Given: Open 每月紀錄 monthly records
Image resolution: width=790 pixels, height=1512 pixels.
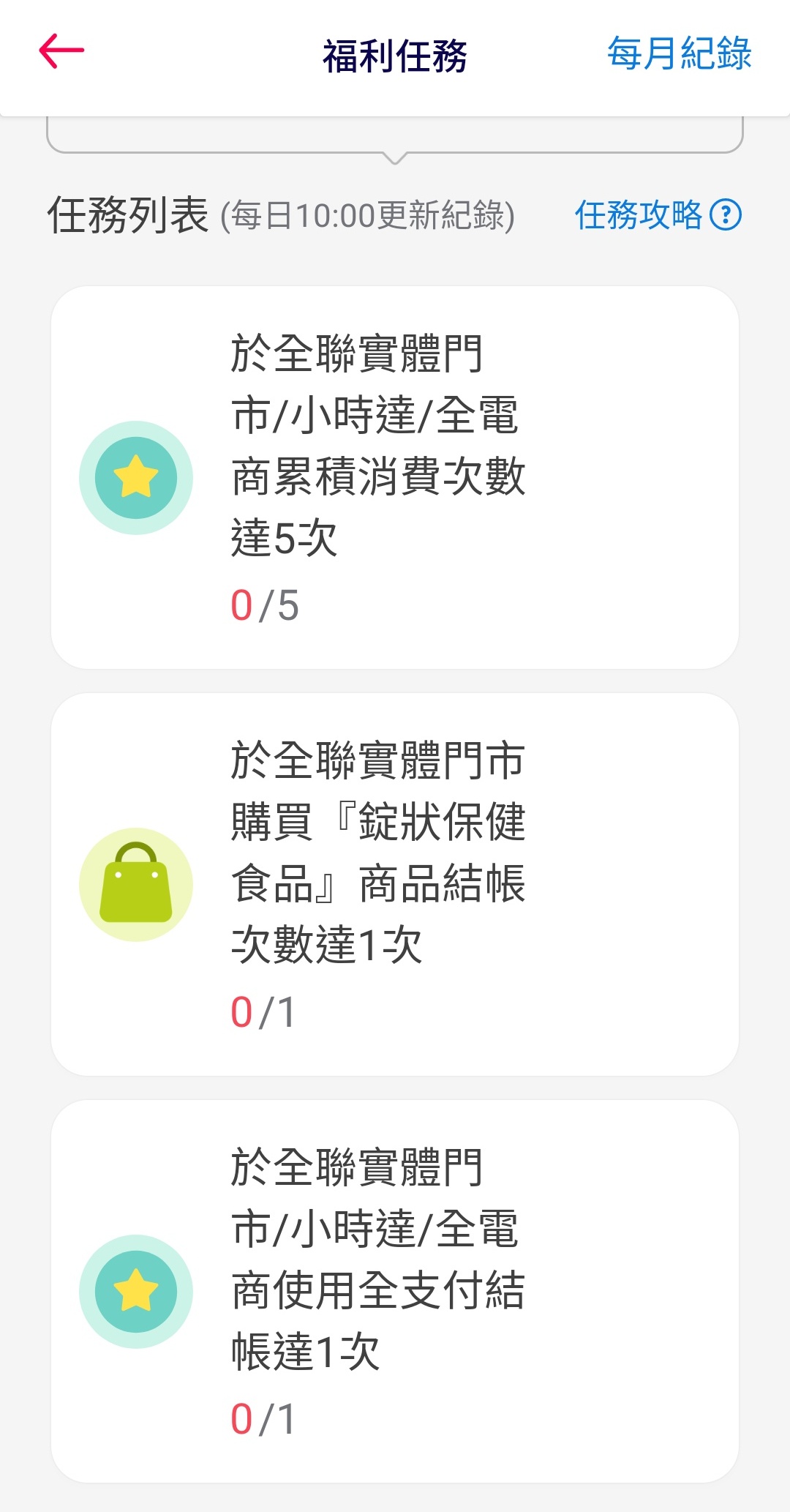Looking at the screenshot, I should (x=679, y=54).
